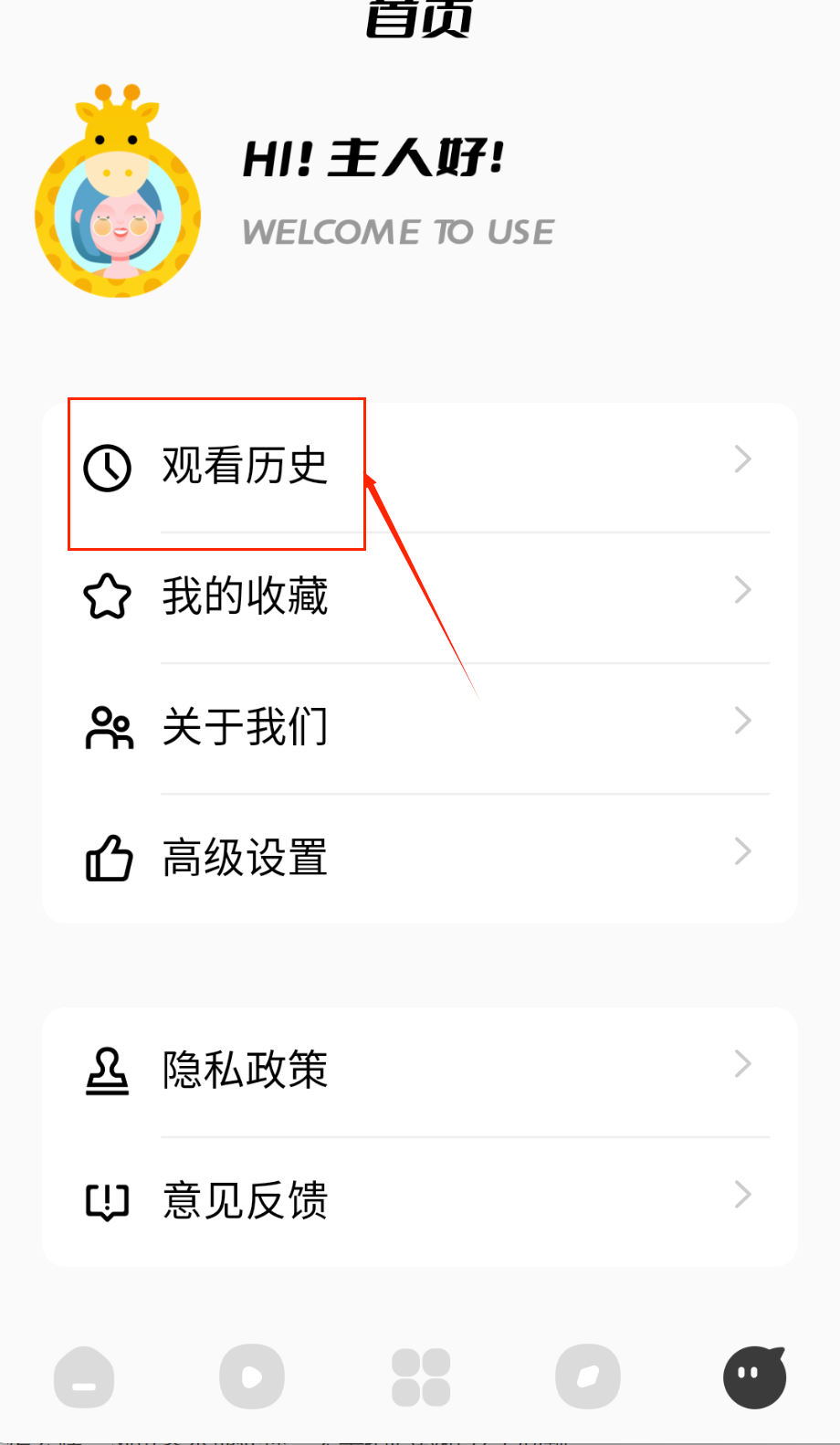Switch to the play video bottom tab
Viewport: 840px width, 1445px height.
pos(252,1376)
